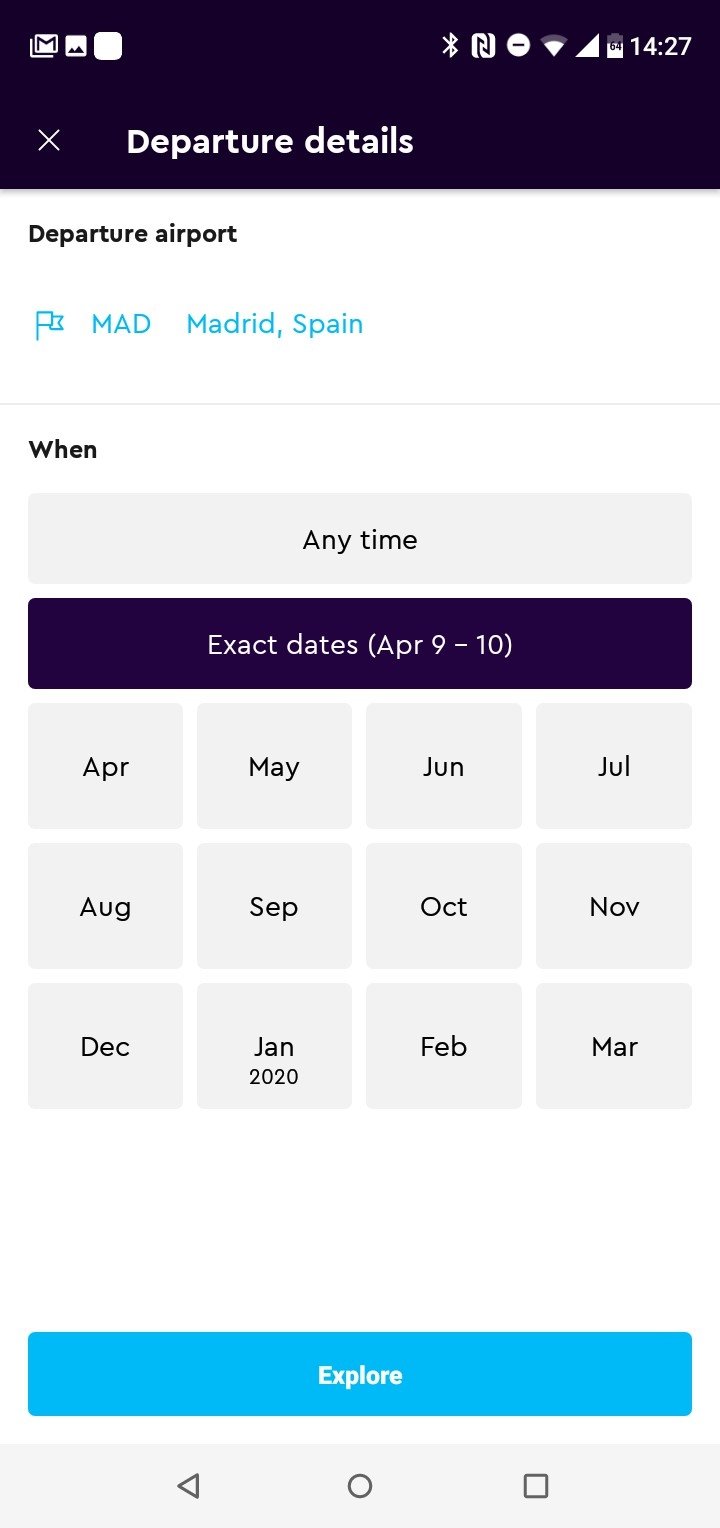Pick Sep as the travel month
720x1528 pixels.
274,906
